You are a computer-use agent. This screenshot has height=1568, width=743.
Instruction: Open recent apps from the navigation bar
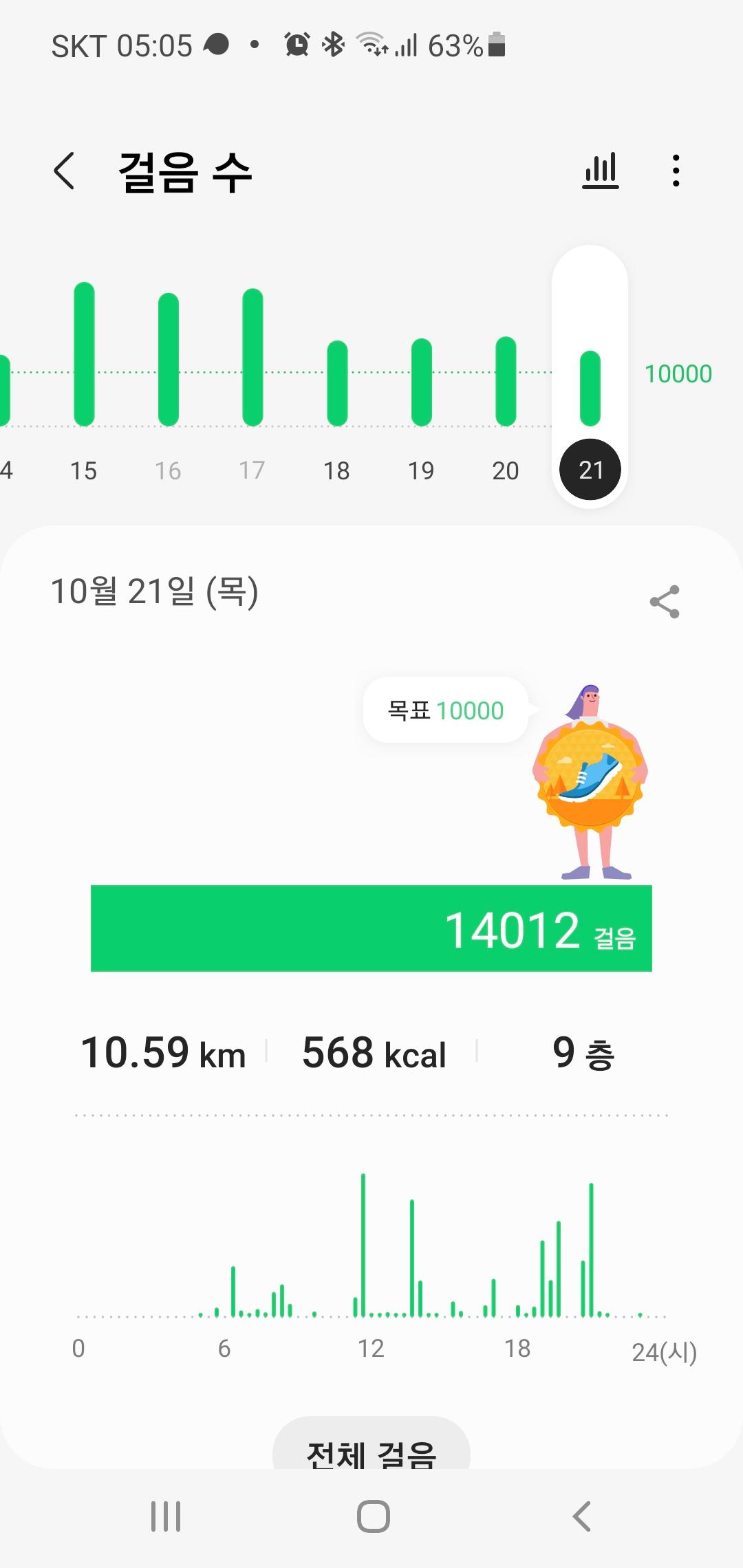[x=166, y=1516]
